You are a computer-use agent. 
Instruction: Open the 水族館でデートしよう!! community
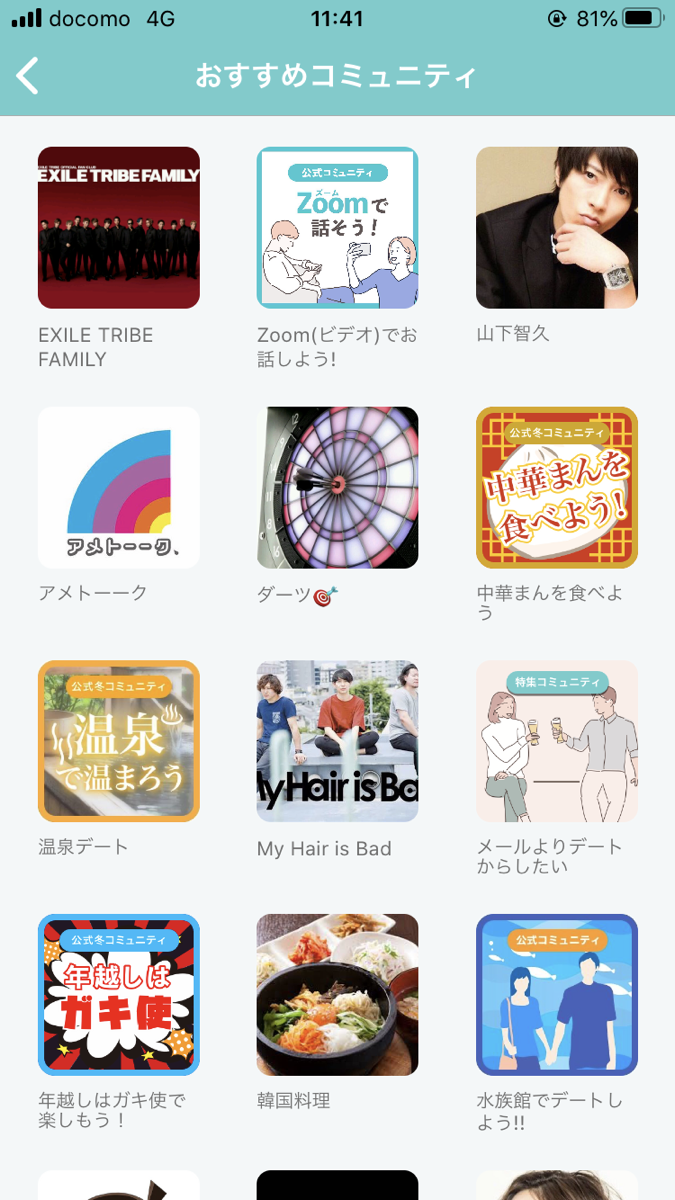[556, 995]
